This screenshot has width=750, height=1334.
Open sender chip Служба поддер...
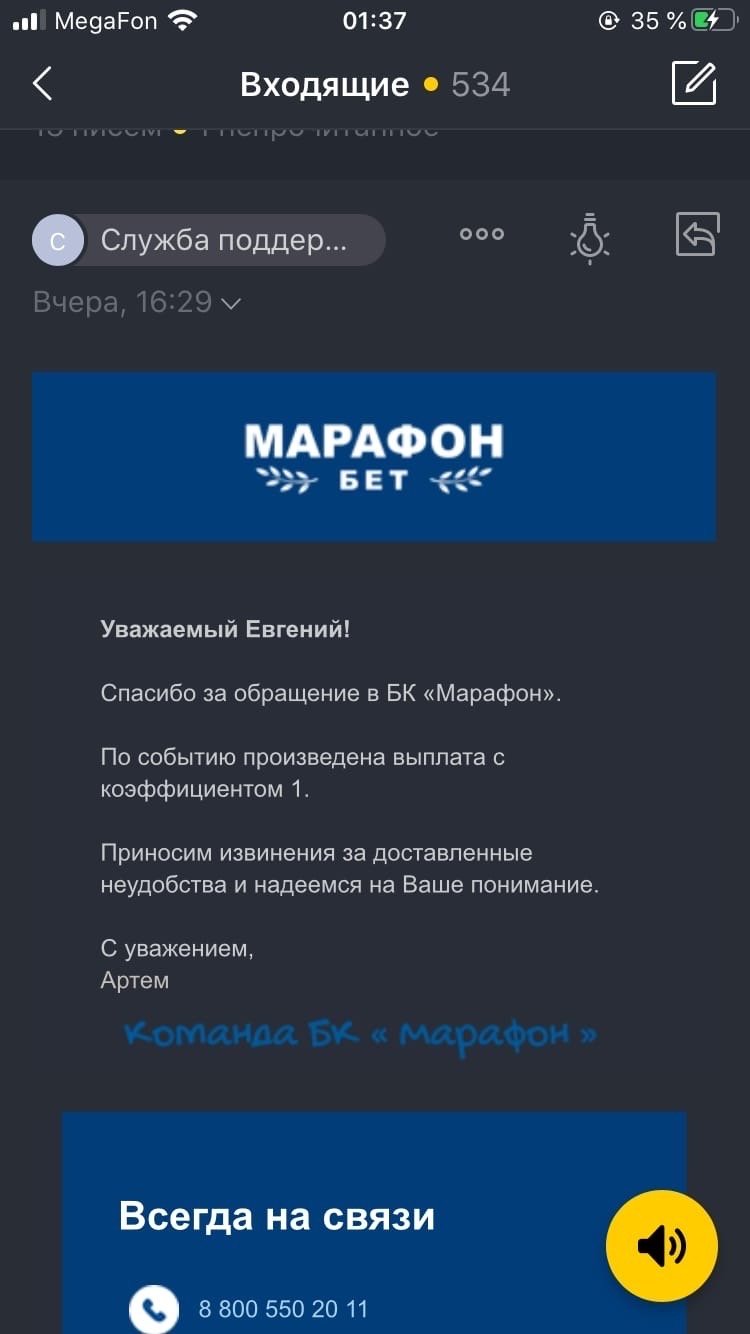[209, 240]
